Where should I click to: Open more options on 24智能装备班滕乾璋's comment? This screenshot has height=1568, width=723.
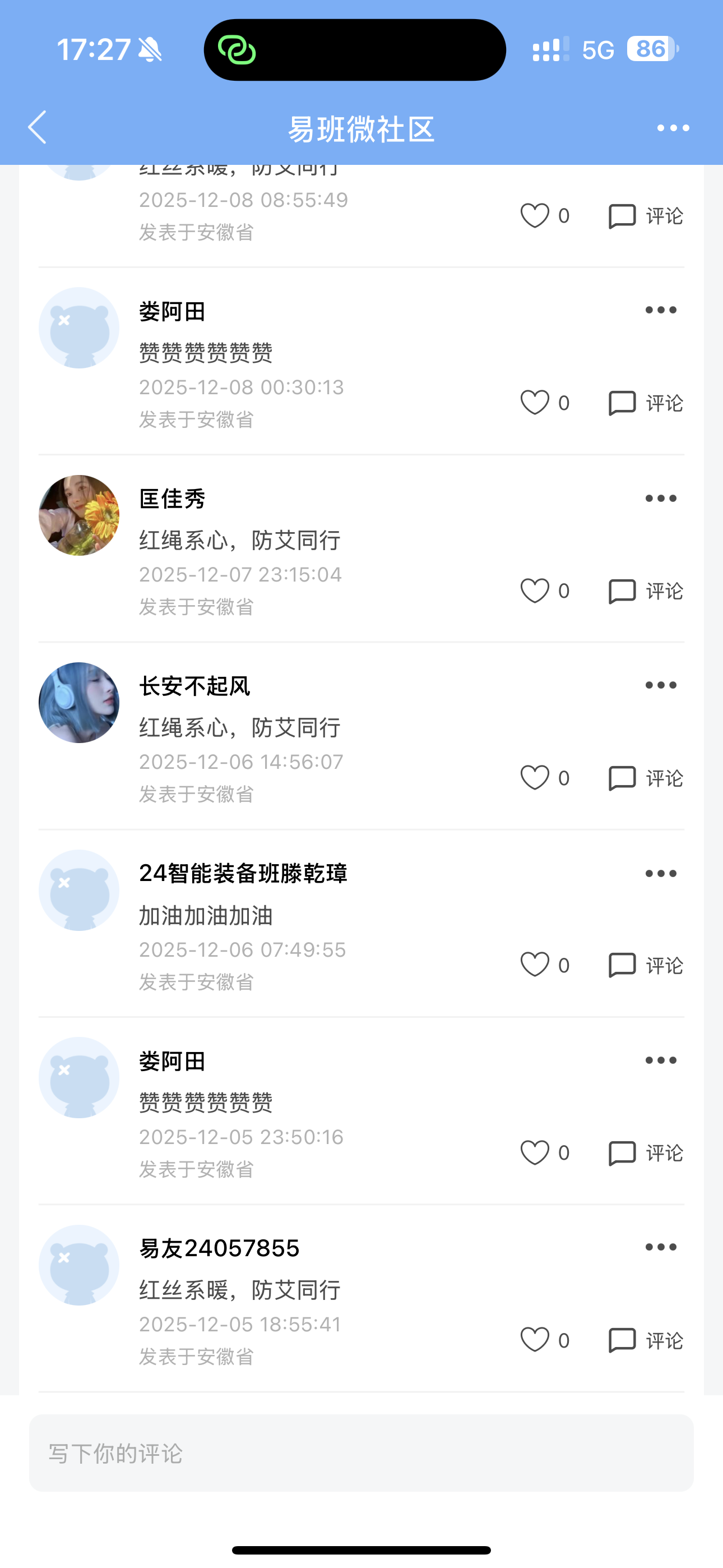click(661, 874)
